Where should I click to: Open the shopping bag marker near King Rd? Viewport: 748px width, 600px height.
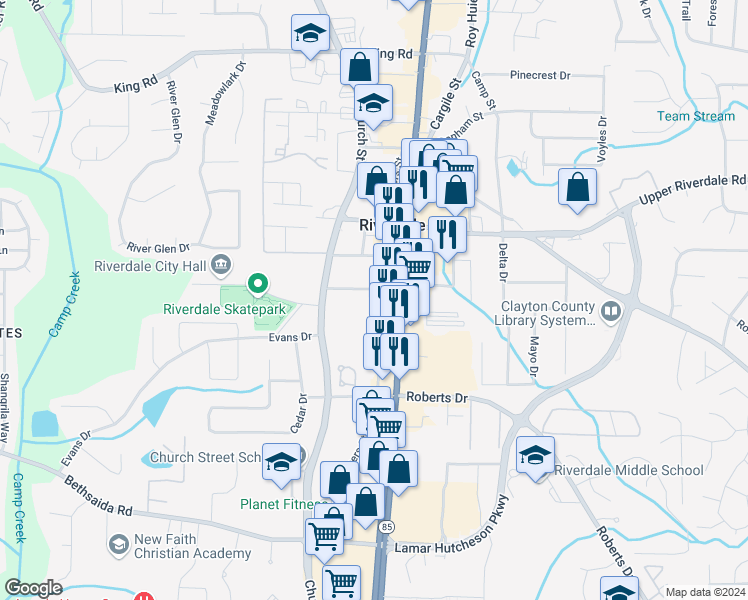360,68
